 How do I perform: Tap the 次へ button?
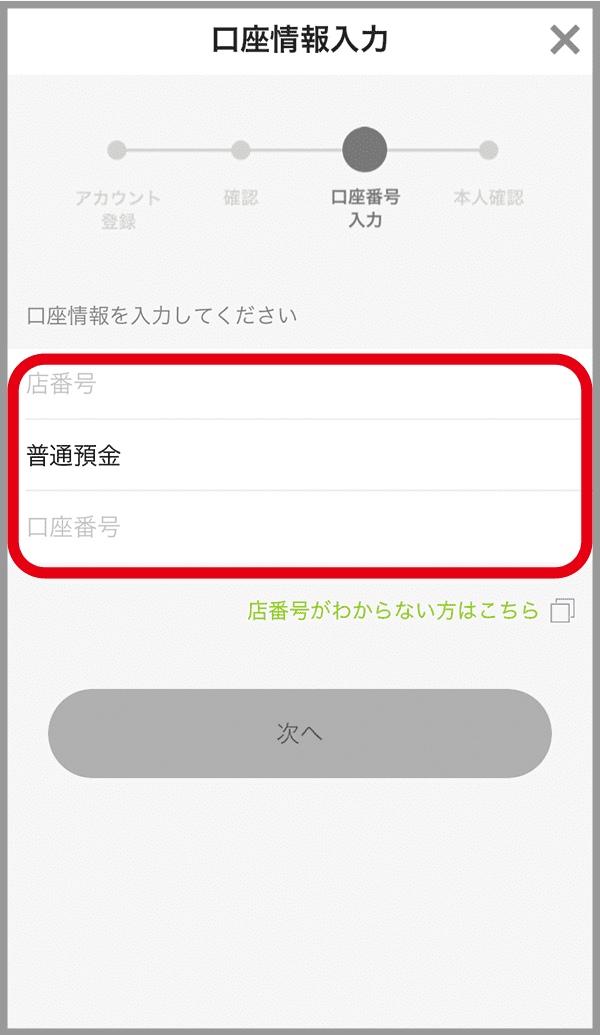coord(300,733)
